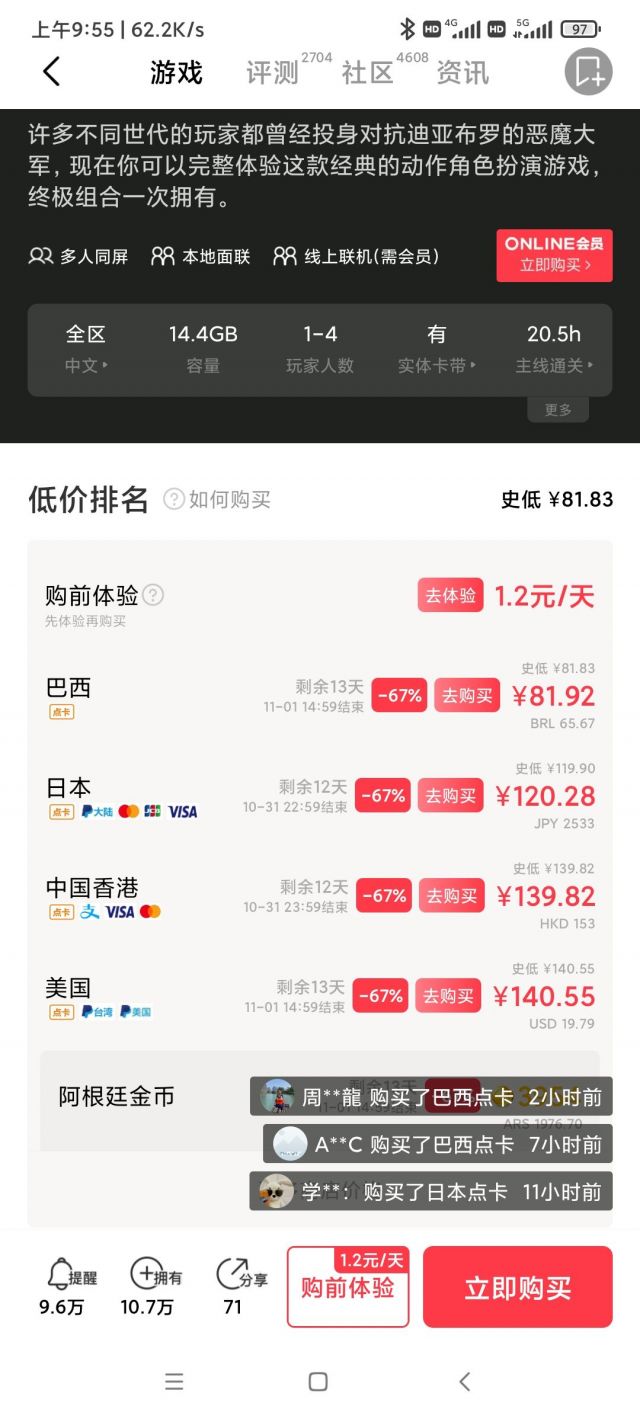Image resolution: width=640 pixels, height=1422 pixels.
Task: Expand game details with 更多
Action: (558, 409)
